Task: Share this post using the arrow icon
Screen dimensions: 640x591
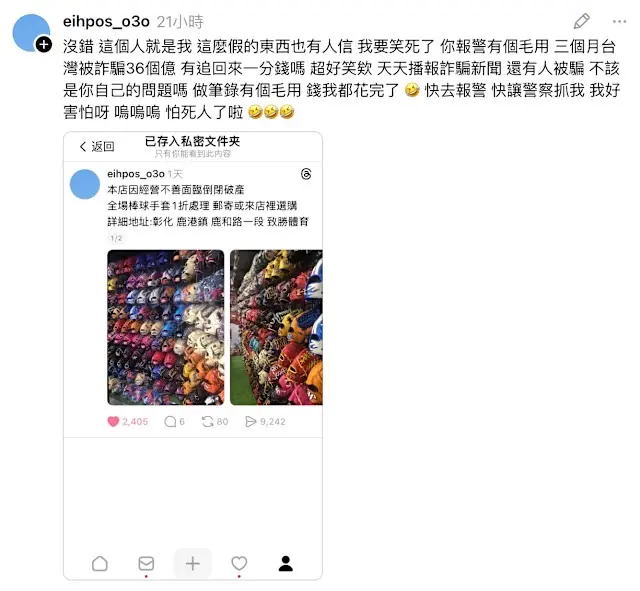Action: [250, 421]
